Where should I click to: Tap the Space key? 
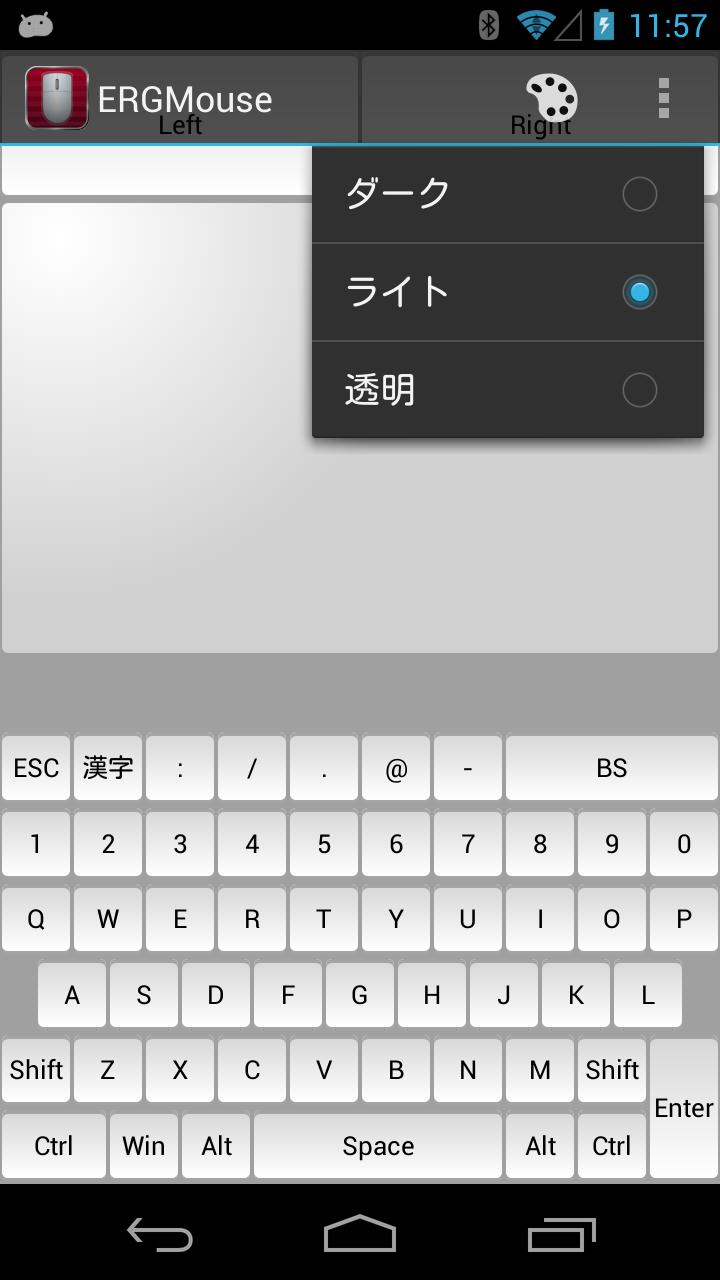pyautogui.click(x=378, y=1146)
